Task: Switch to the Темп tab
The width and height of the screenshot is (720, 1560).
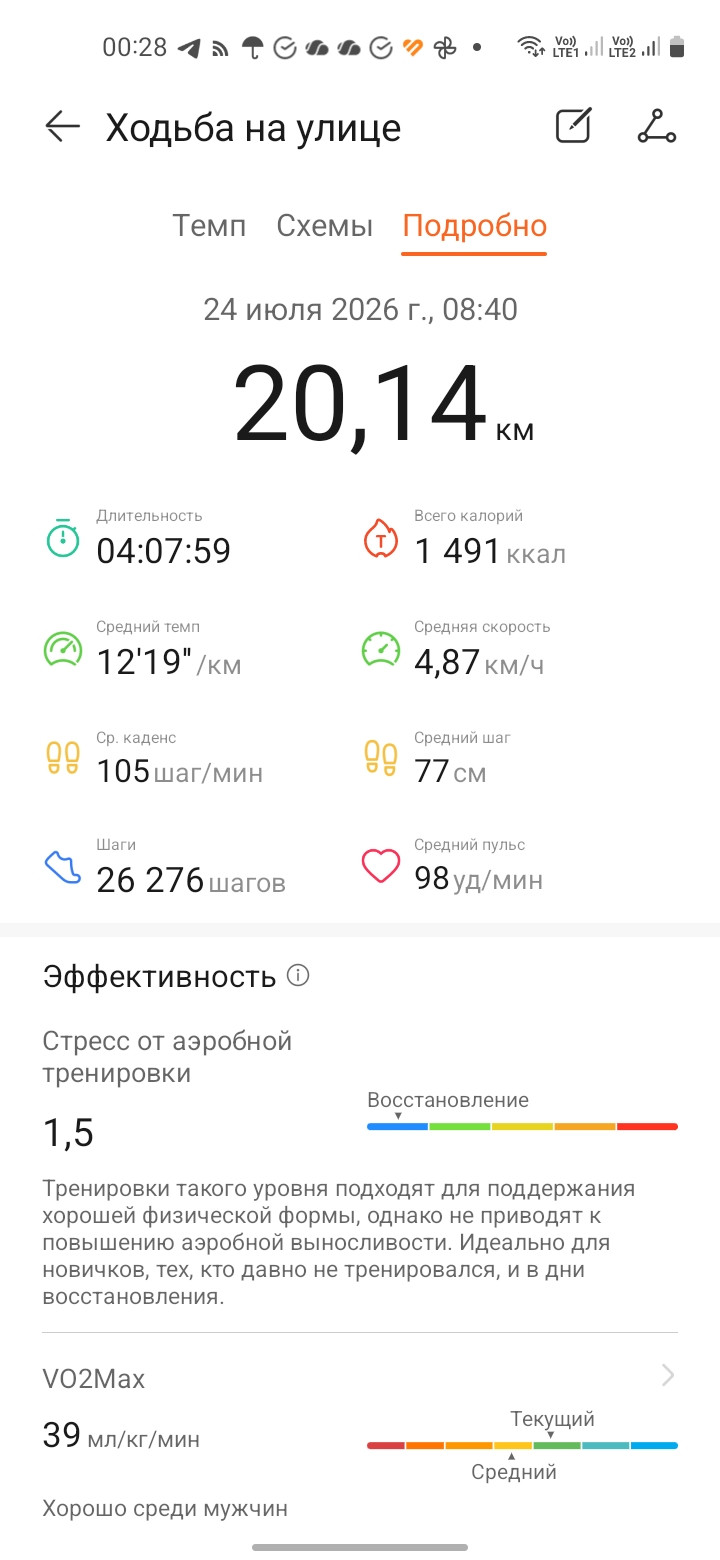Action: [x=209, y=225]
